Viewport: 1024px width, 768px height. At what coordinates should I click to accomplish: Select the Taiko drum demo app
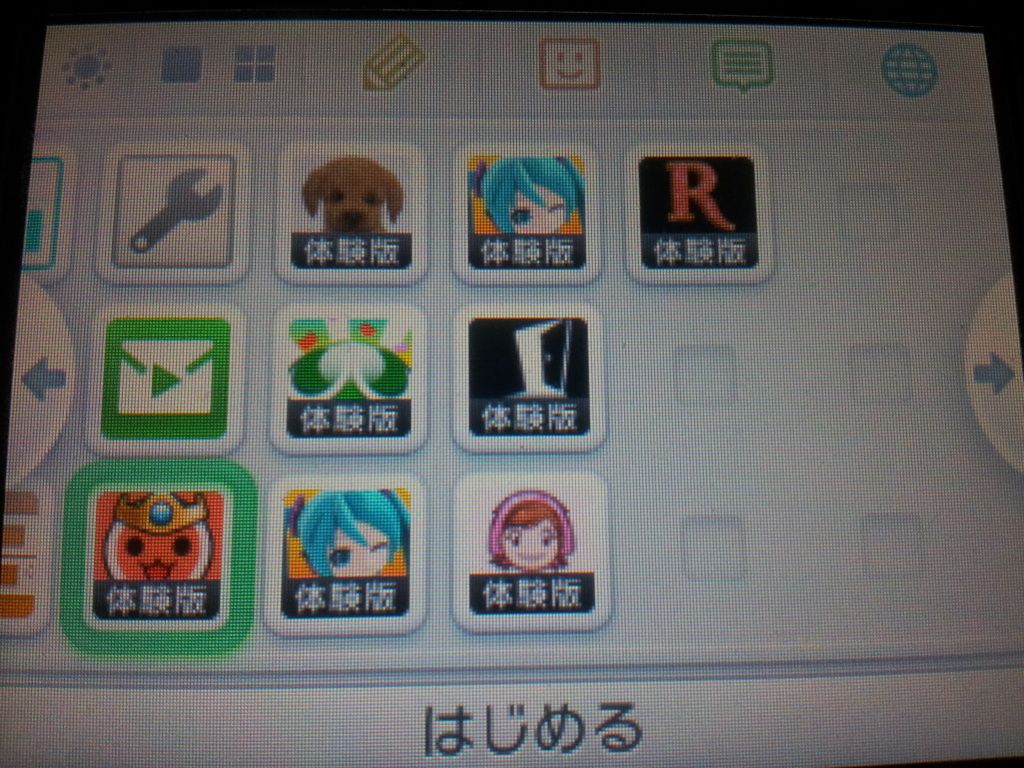tap(159, 556)
